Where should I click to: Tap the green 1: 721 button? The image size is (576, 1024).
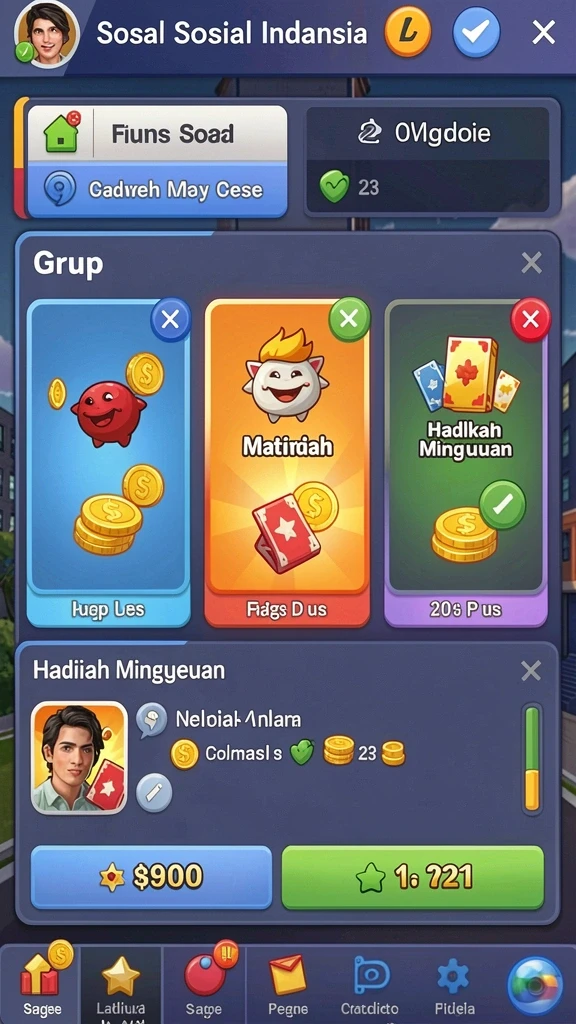tap(413, 878)
